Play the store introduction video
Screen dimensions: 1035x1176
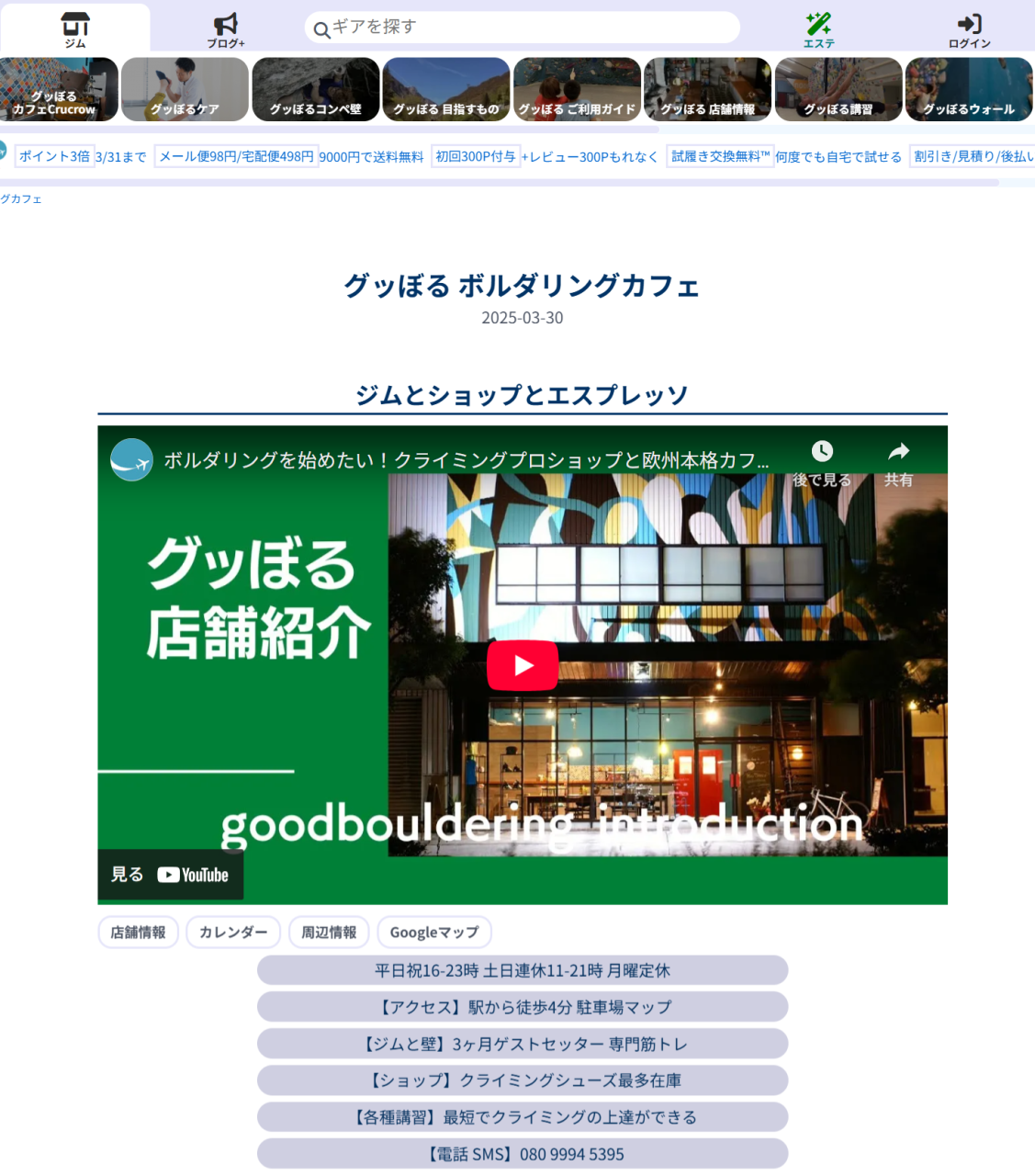(522, 665)
